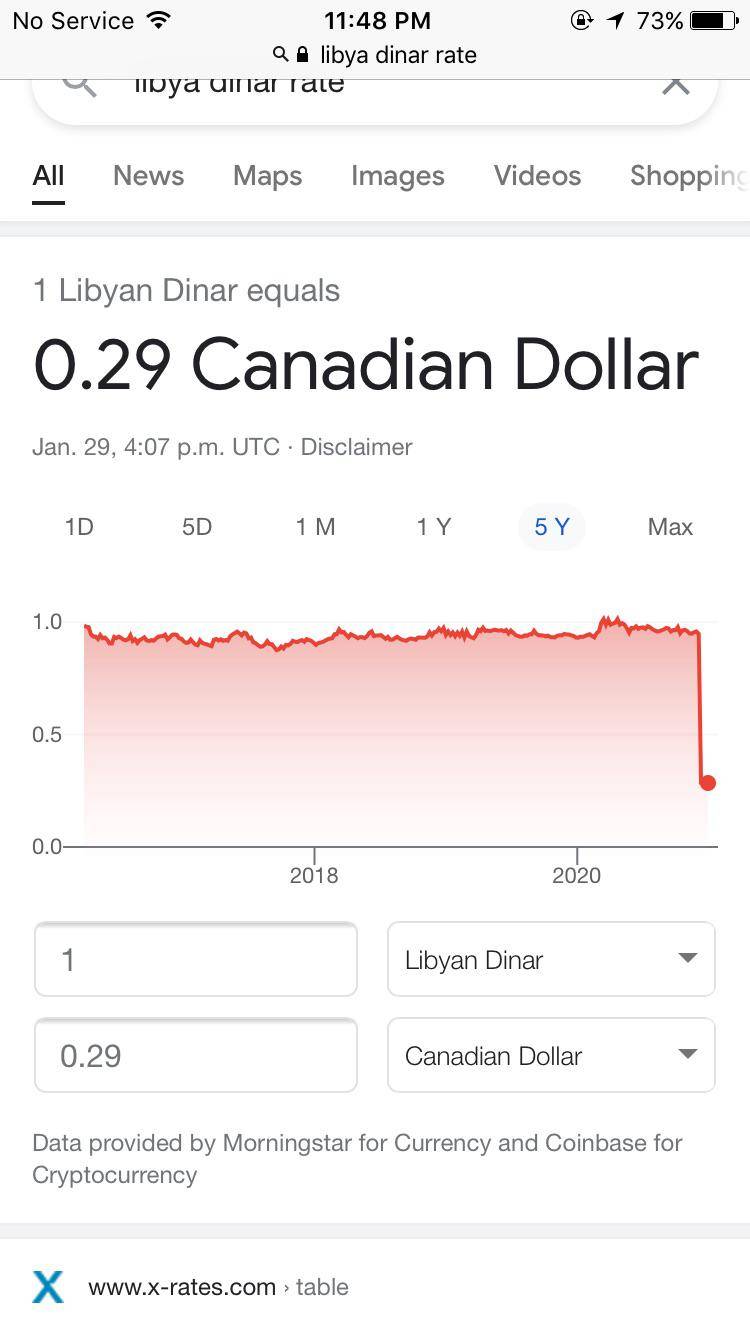
Task: Select the 1 M time range
Action: tap(315, 526)
